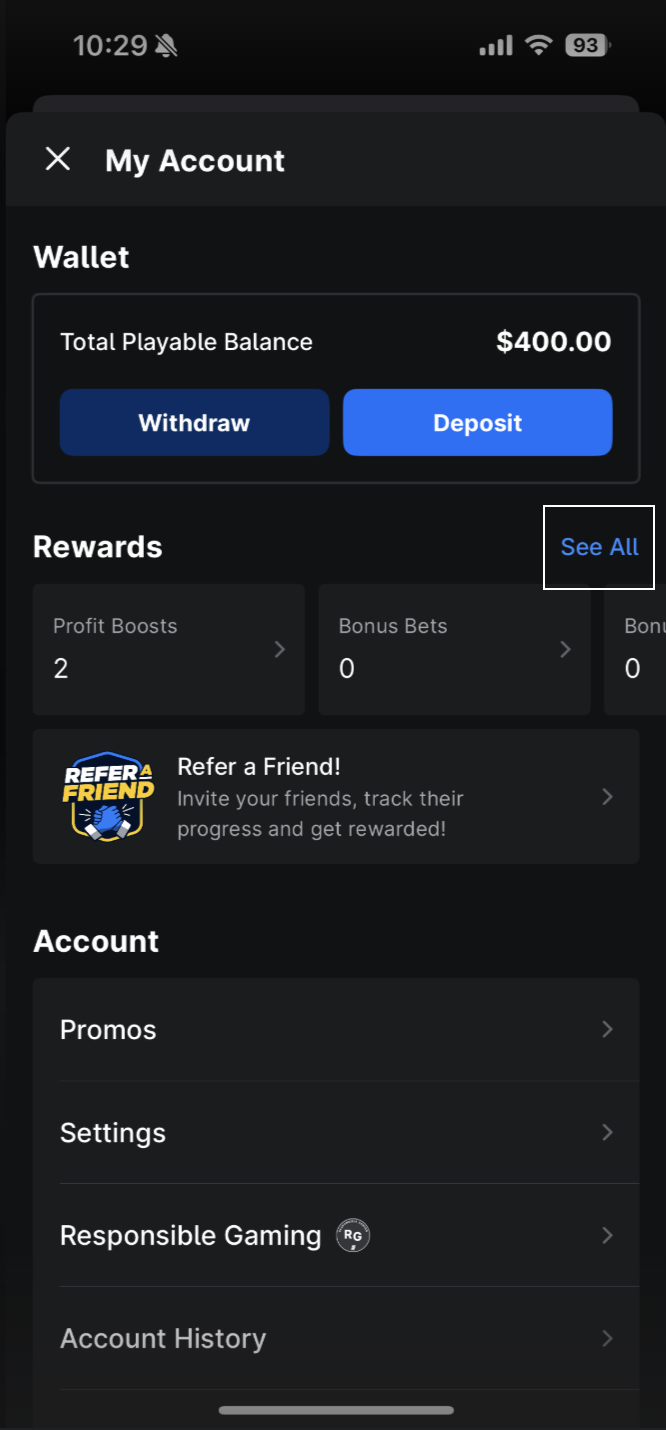Close the My Account panel
666x1430 pixels.
58,160
